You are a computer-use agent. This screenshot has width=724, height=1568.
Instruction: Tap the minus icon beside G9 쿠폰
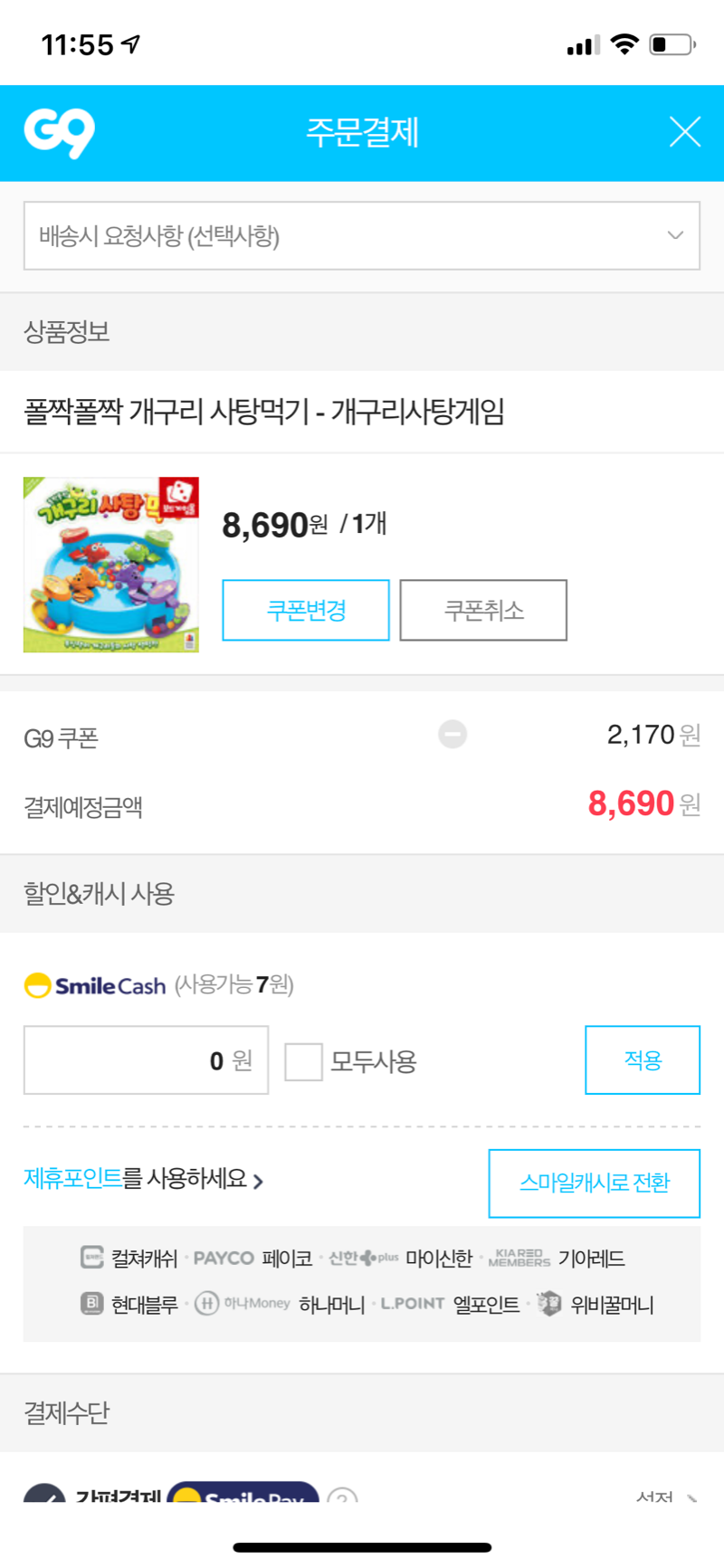click(x=452, y=734)
